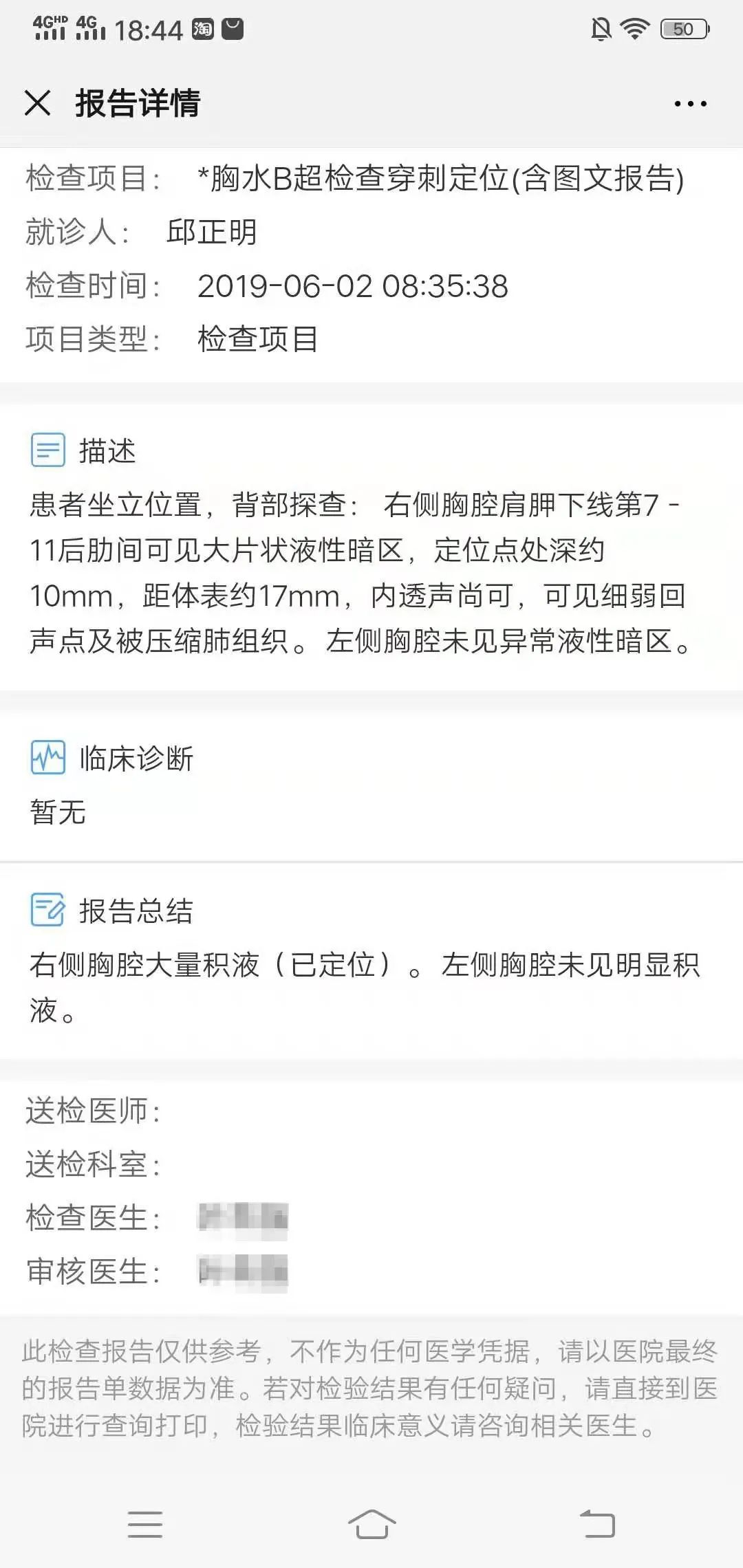
Task: Go to the system home screen
Action: coord(371,1524)
